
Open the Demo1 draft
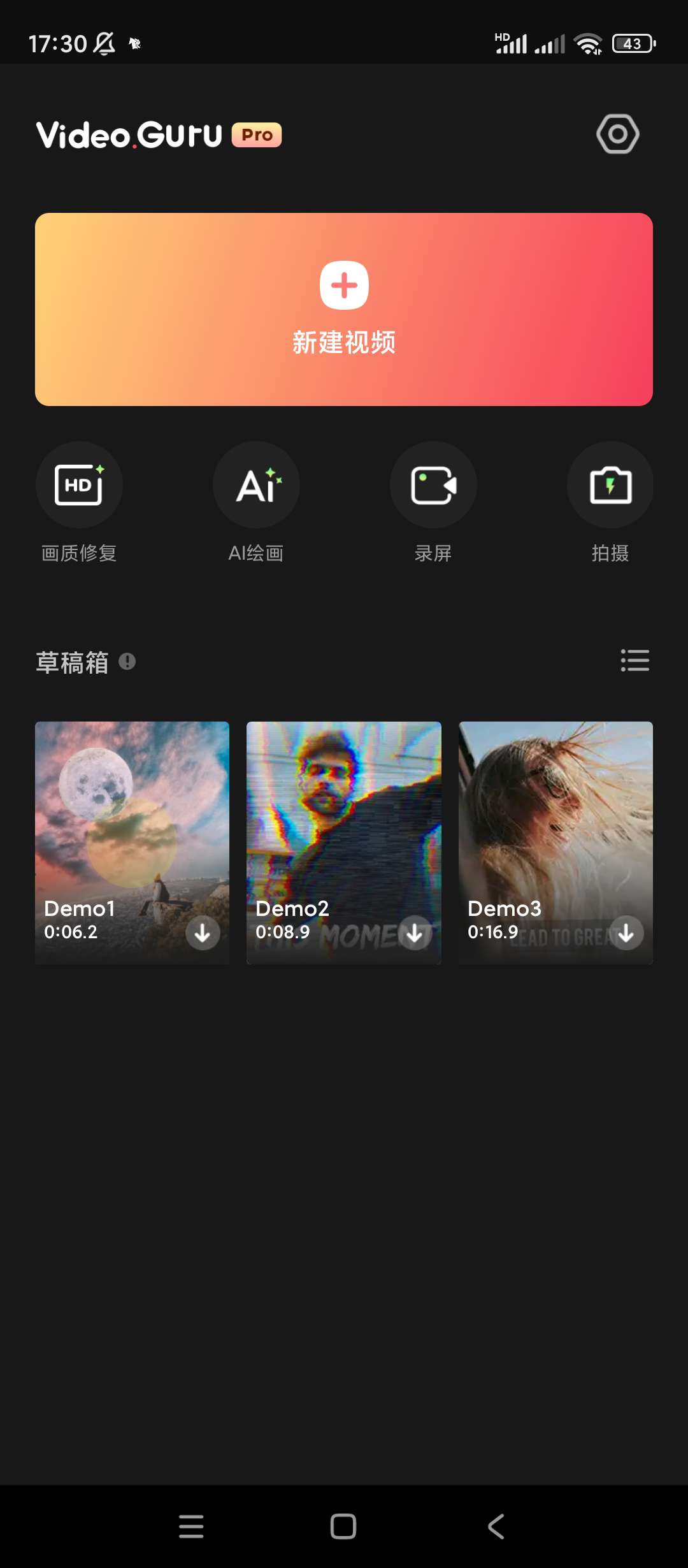click(x=132, y=843)
